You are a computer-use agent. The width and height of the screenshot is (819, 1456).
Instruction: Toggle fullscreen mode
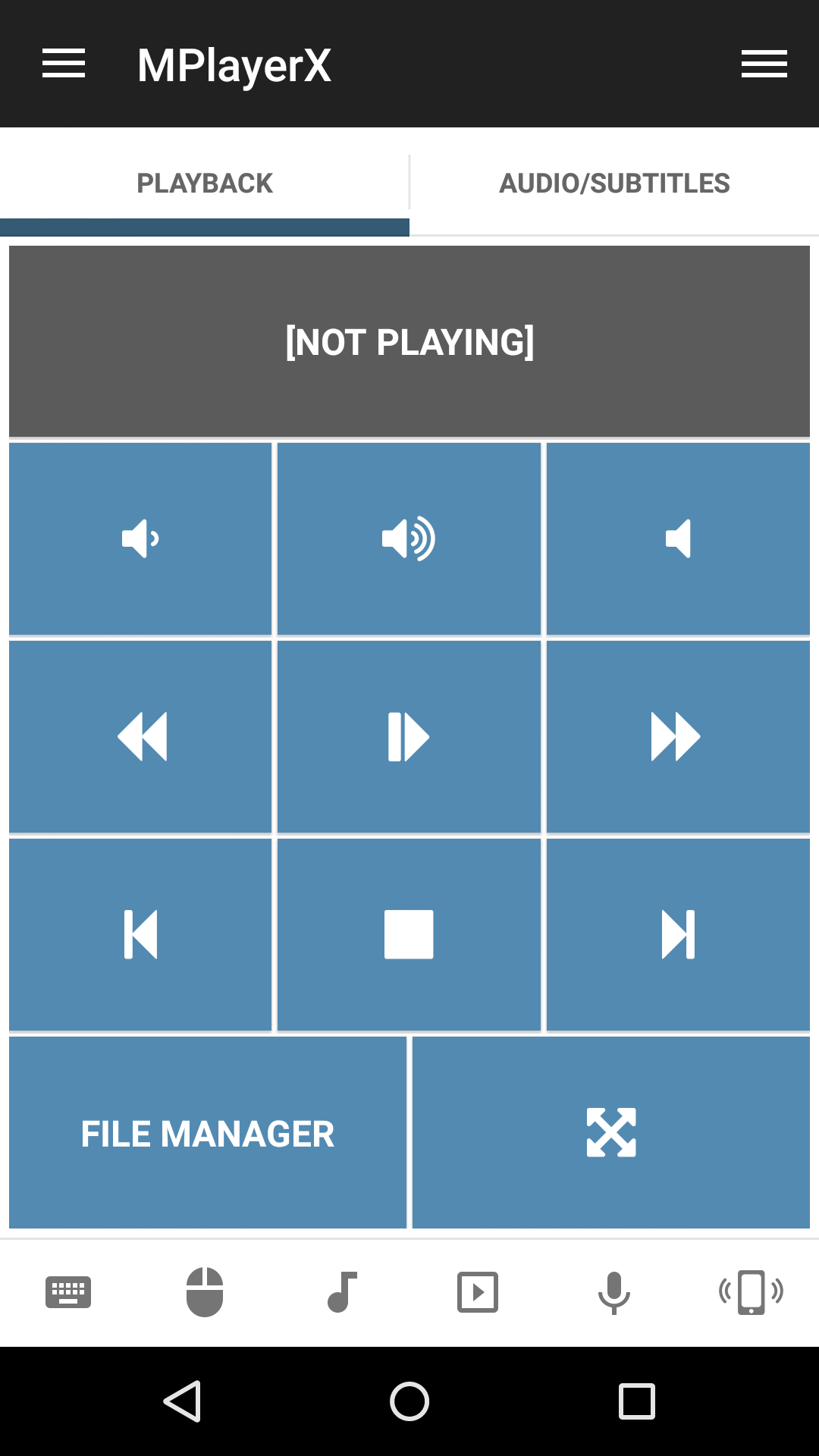coord(611,1133)
